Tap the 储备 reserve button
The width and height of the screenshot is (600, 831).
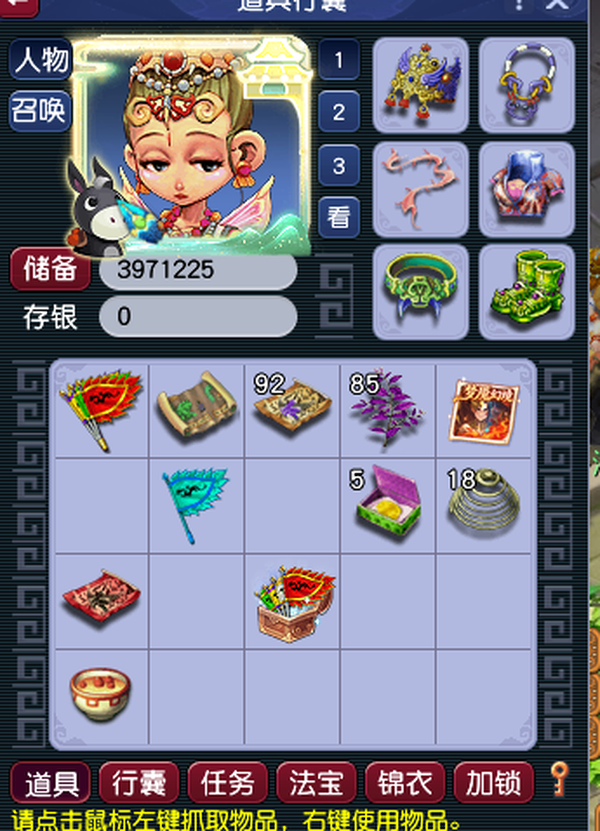[50, 269]
